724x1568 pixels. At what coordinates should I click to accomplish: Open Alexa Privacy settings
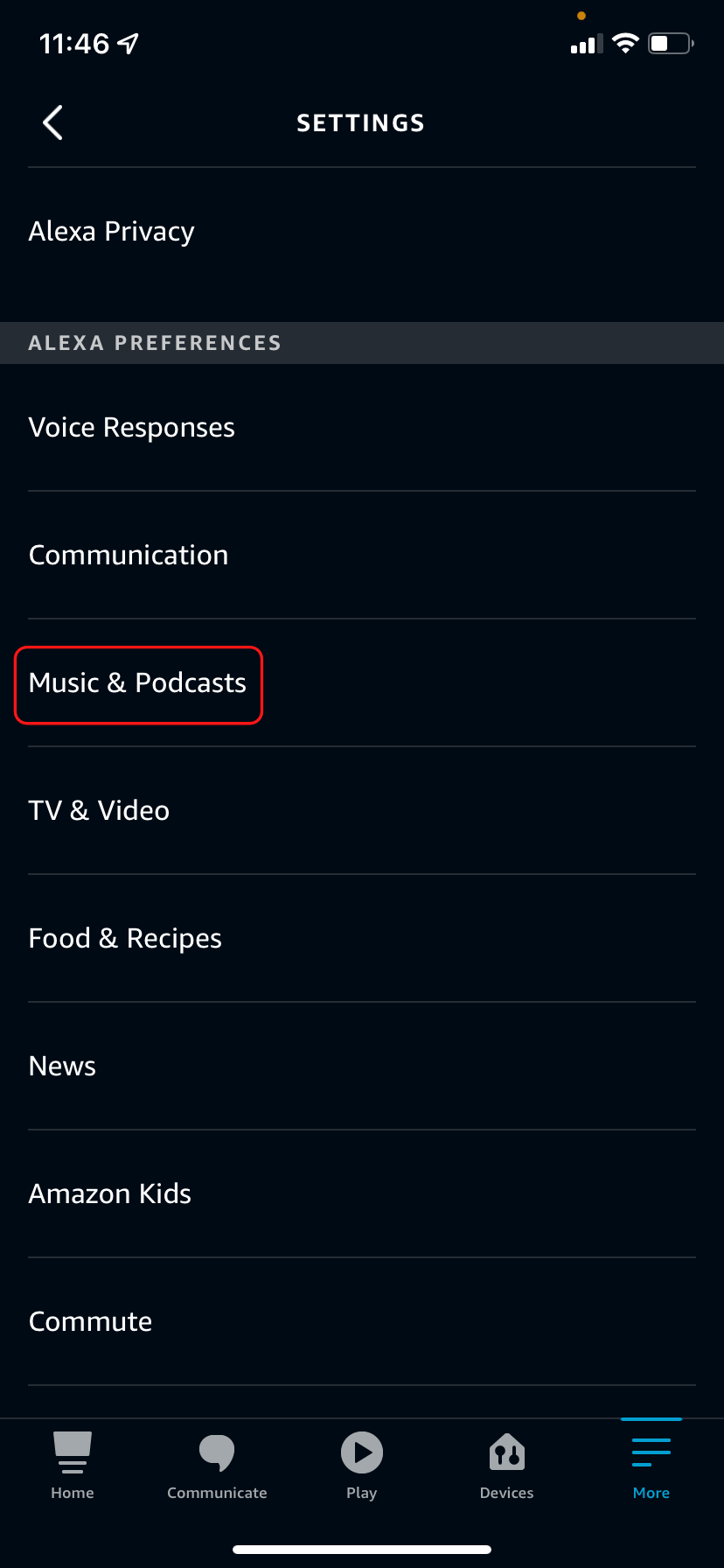click(x=362, y=232)
